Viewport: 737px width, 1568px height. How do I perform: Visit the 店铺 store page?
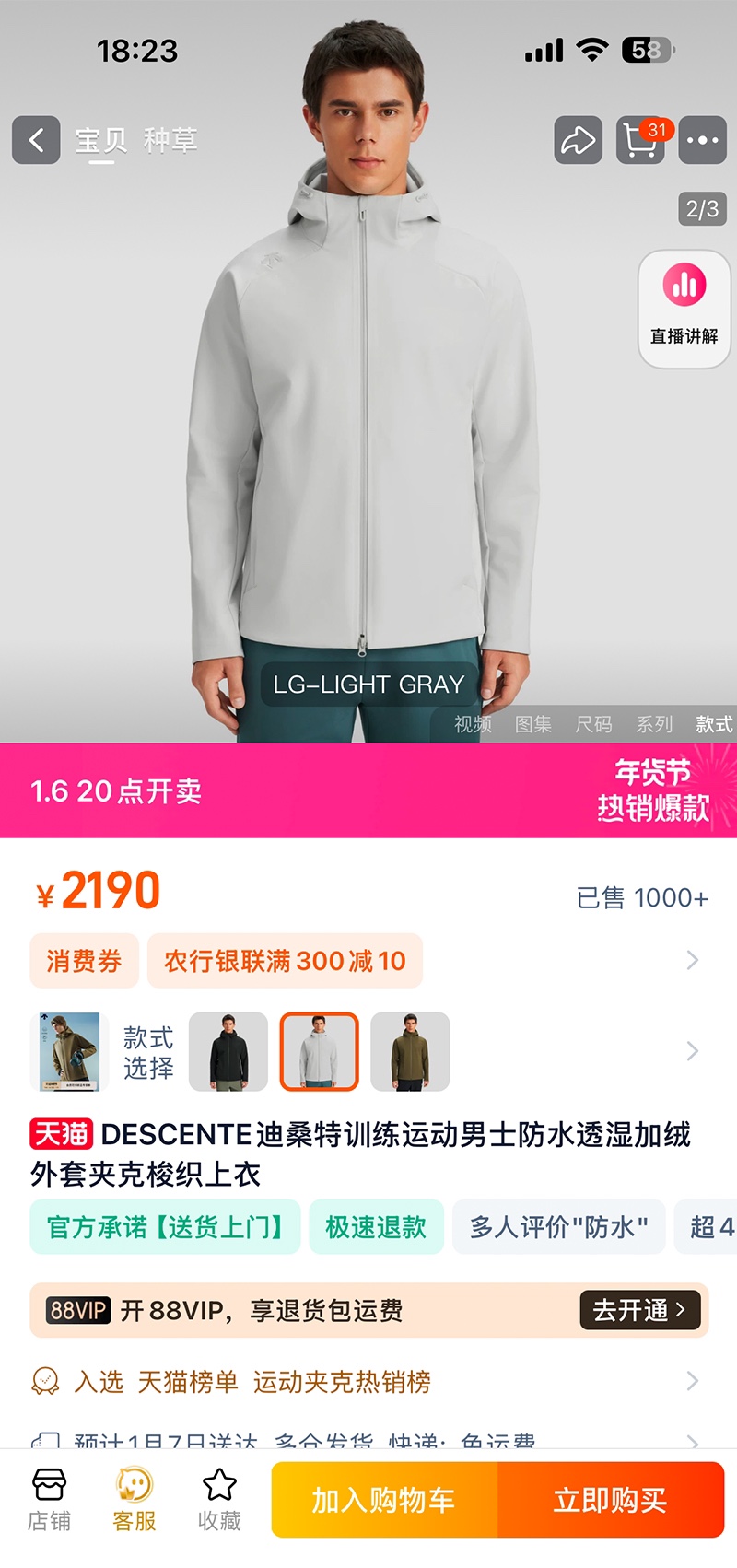click(x=49, y=1500)
